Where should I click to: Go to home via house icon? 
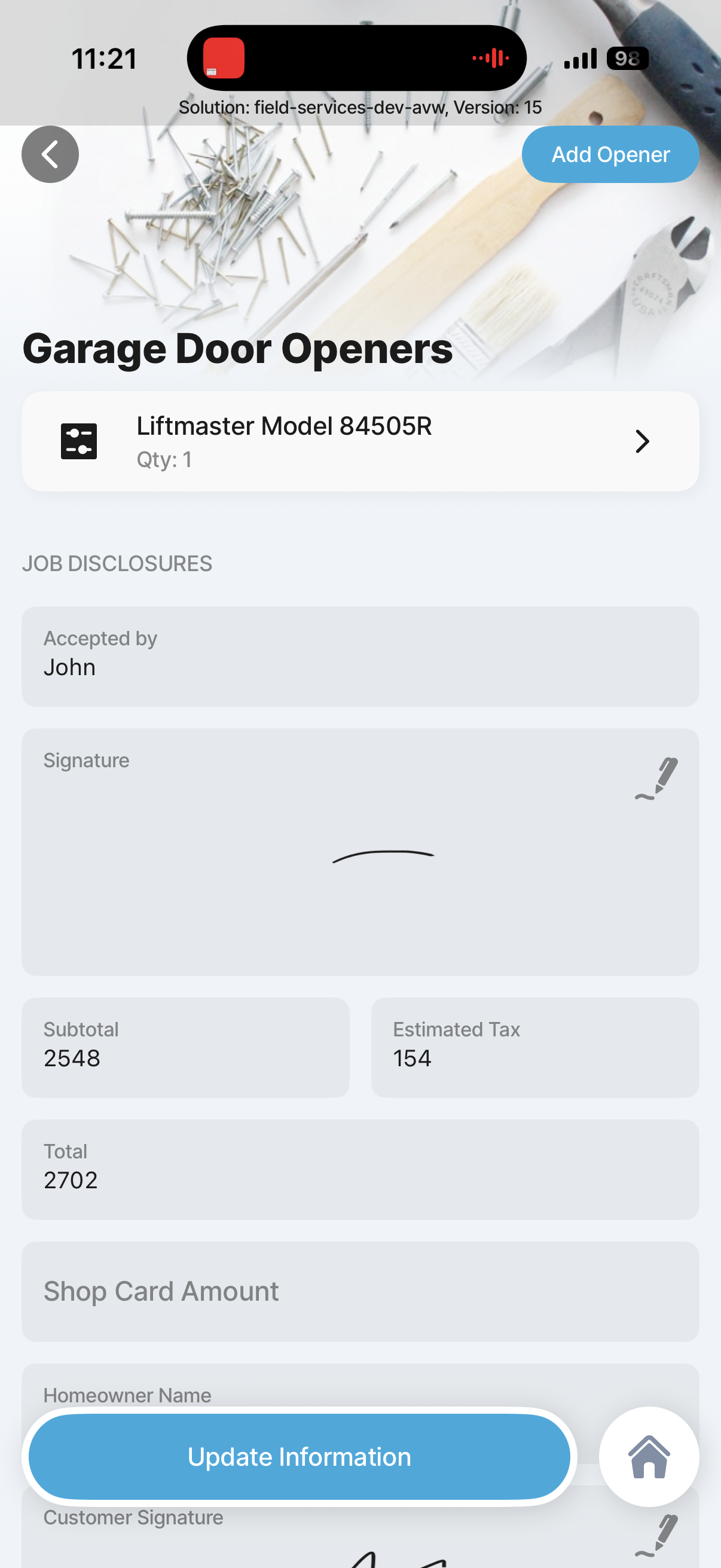pyautogui.click(x=649, y=1457)
